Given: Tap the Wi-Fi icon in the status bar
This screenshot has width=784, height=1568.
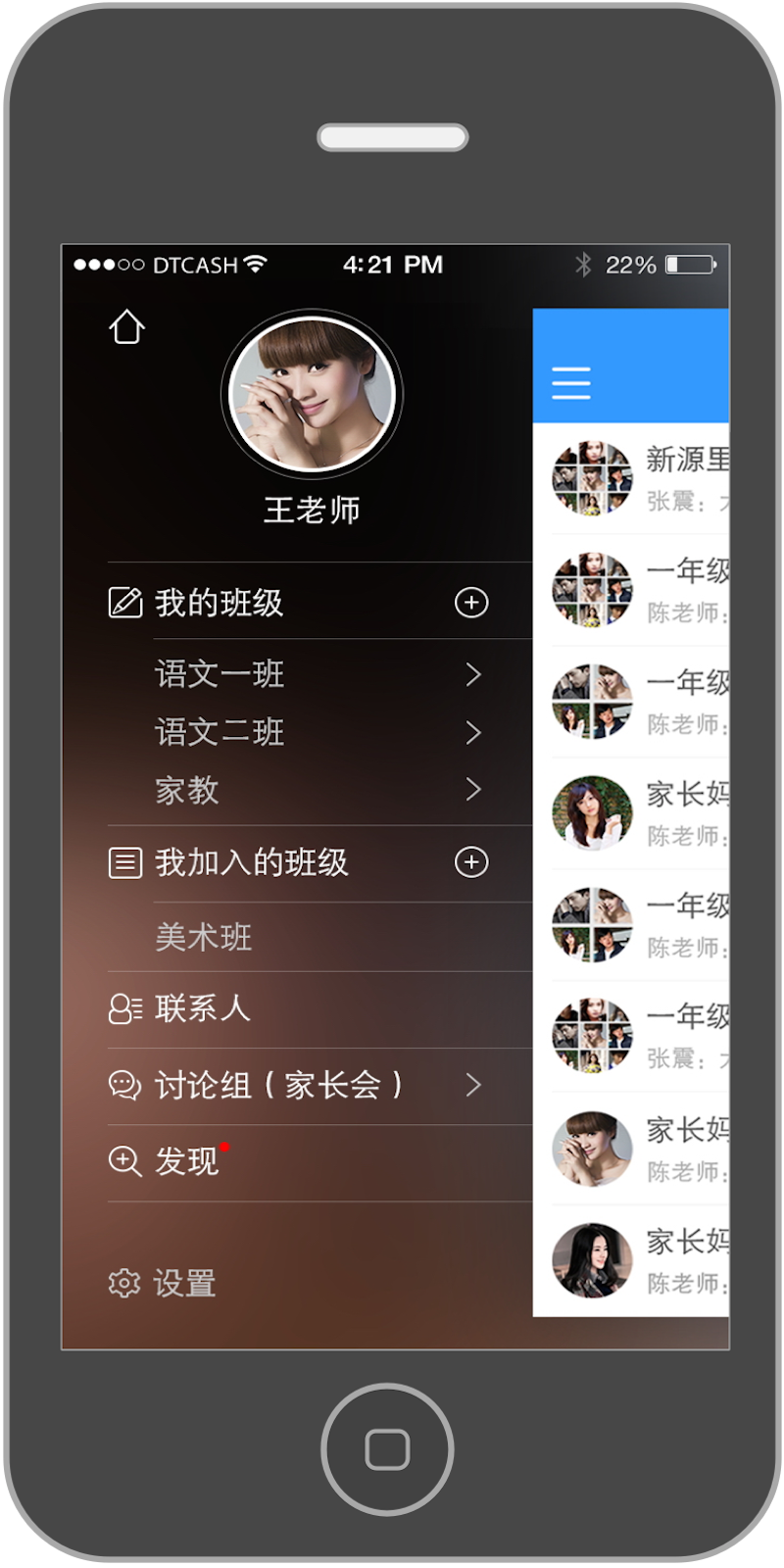Looking at the screenshot, I should [x=255, y=263].
